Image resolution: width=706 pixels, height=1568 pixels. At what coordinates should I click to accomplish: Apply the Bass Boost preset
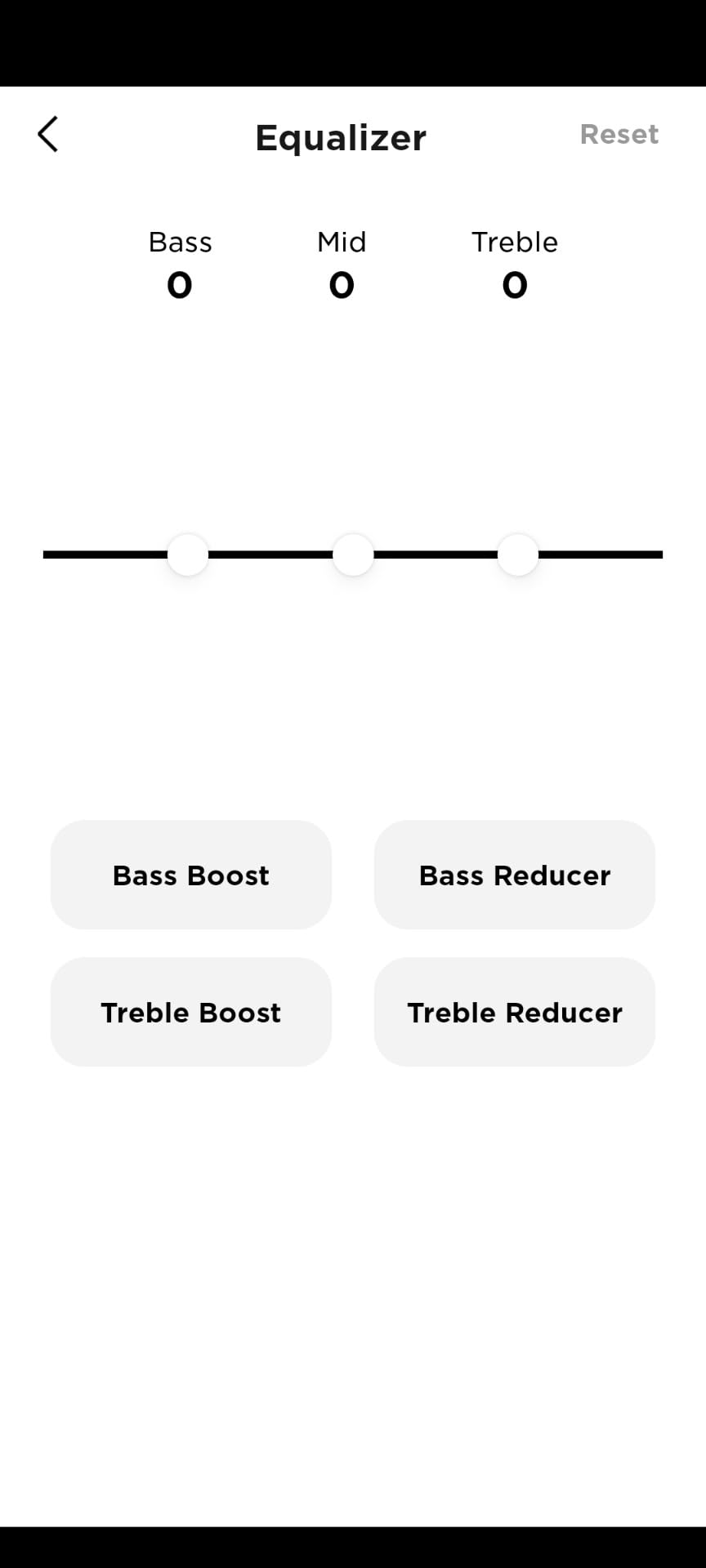tap(191, 875)
